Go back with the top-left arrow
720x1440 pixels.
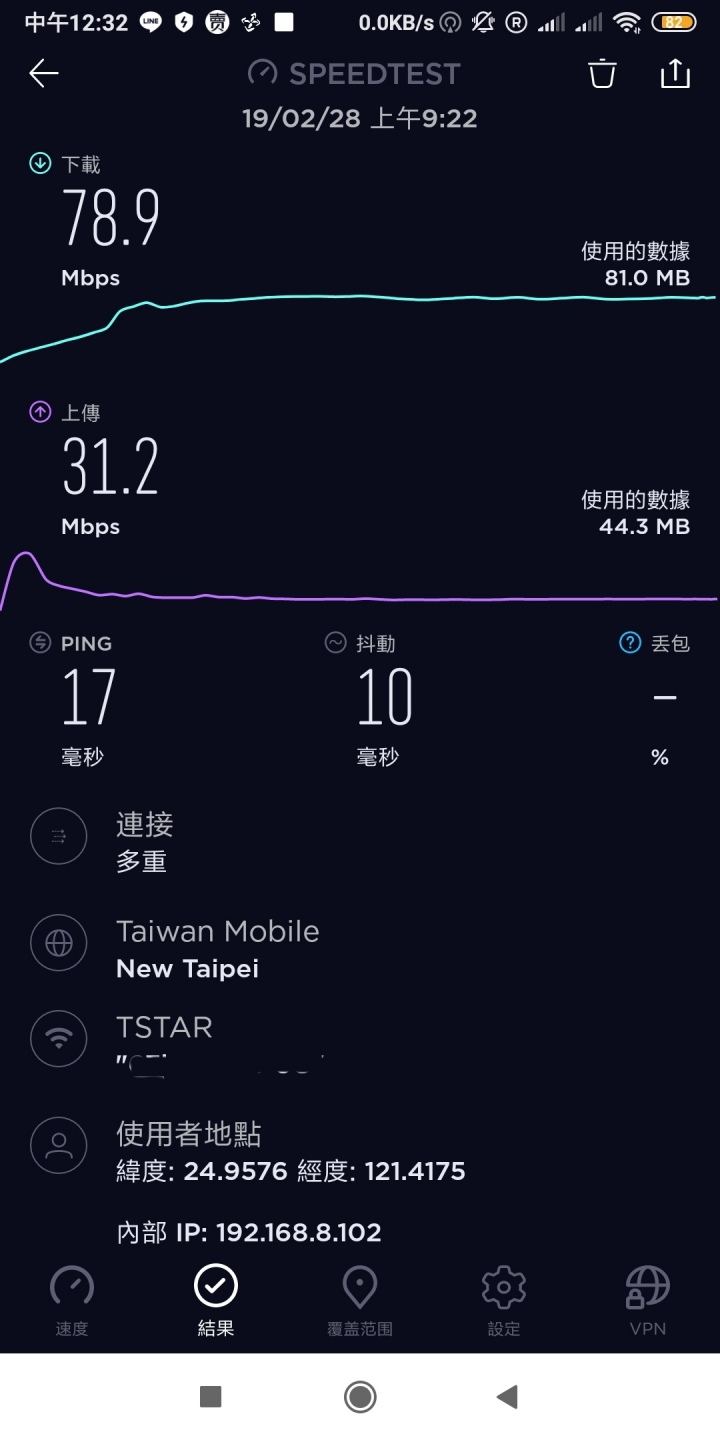click(44, 73)
